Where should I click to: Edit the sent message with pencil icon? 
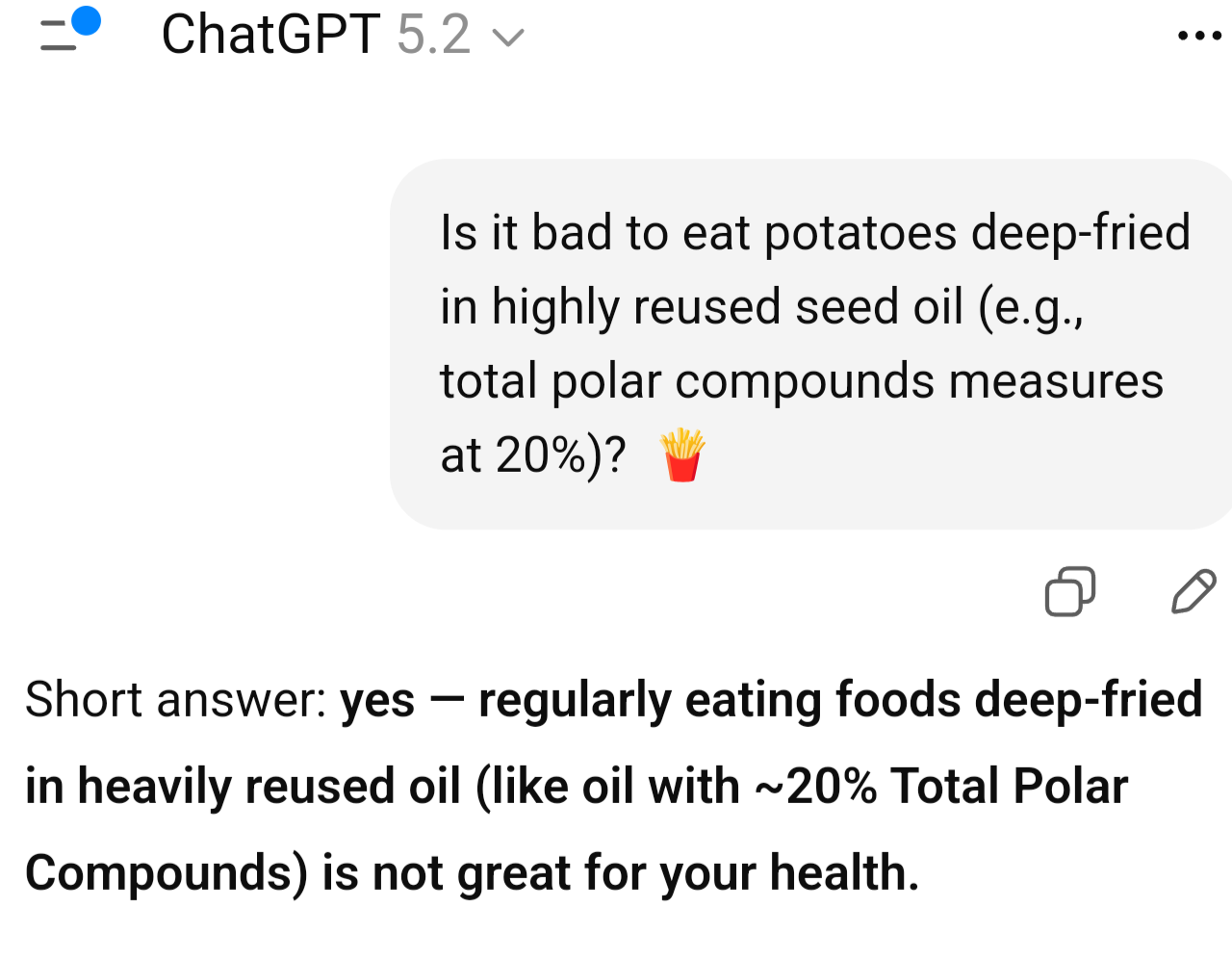(x=1193, y=591)
